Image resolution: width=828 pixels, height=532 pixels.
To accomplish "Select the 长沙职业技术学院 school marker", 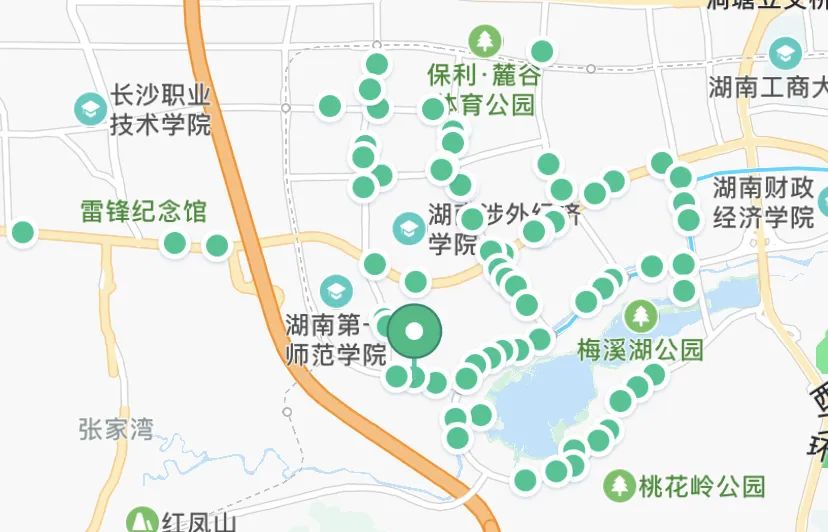I will point(91,109).
